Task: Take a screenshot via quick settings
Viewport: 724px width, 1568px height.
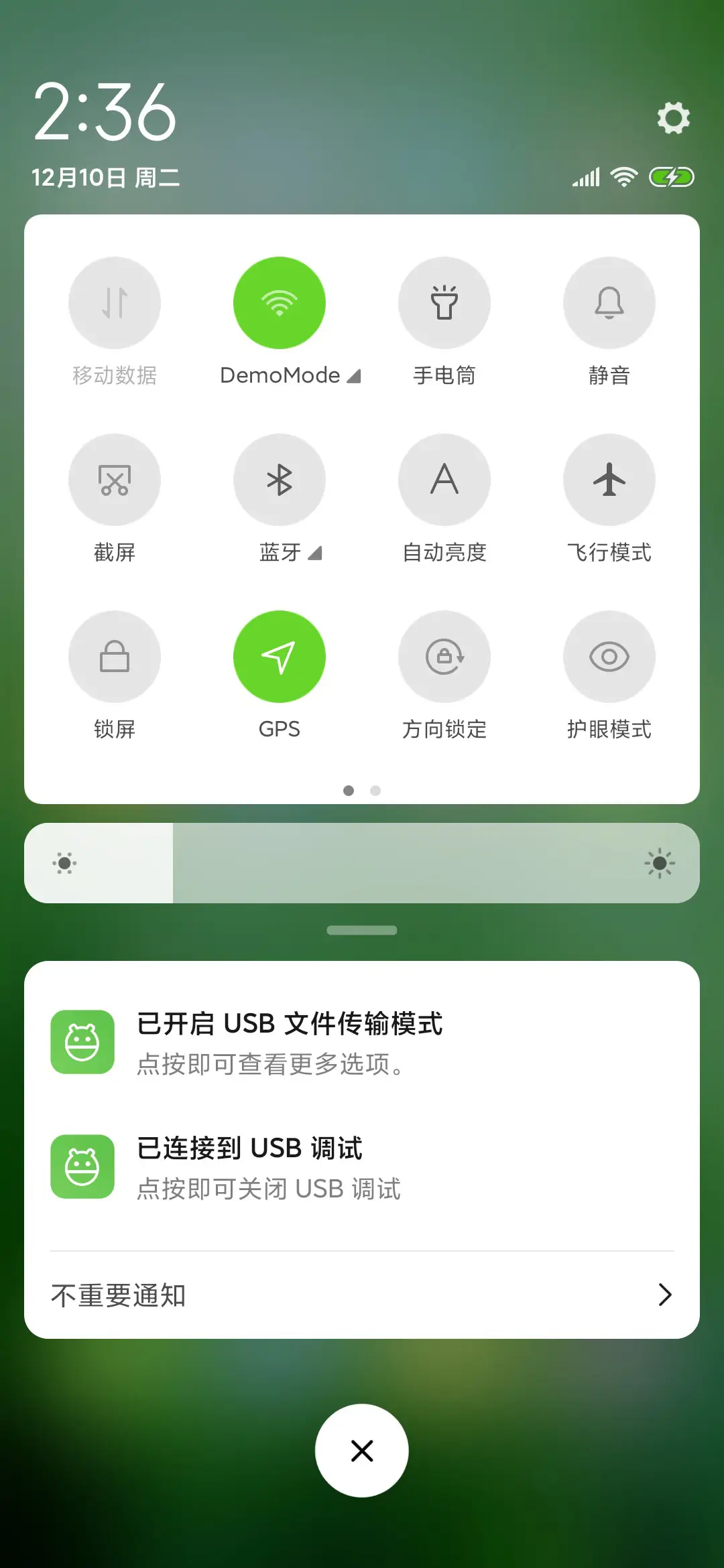Action: tap(115, 480)
